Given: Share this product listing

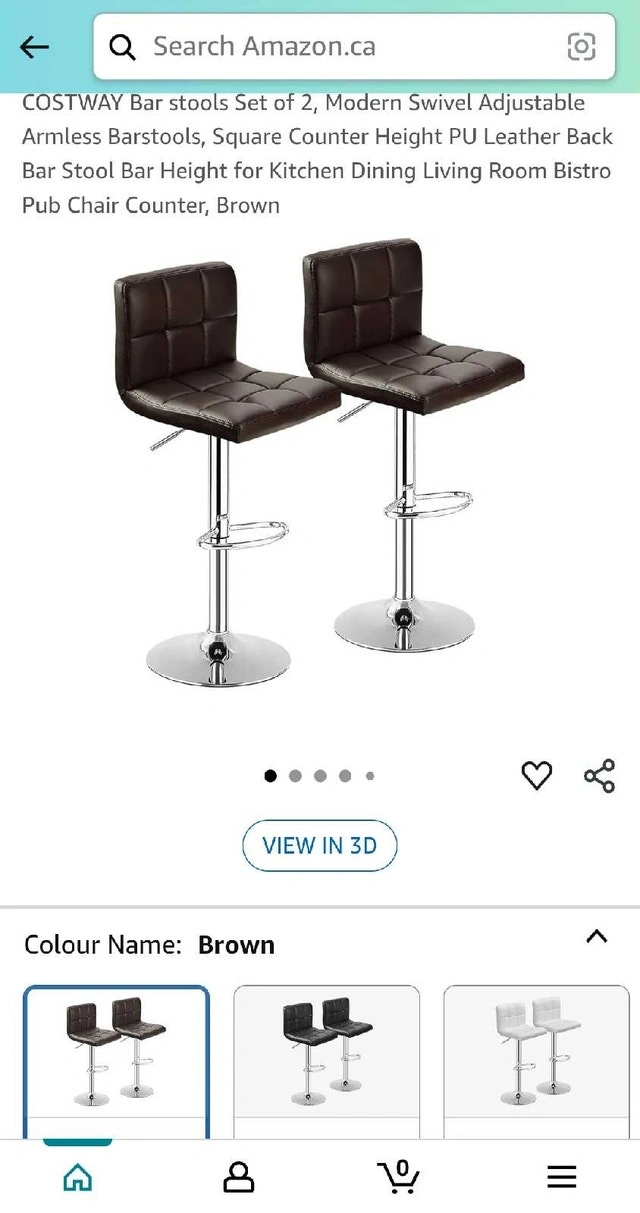Looking at the screenshot, I should coord(599,776).
